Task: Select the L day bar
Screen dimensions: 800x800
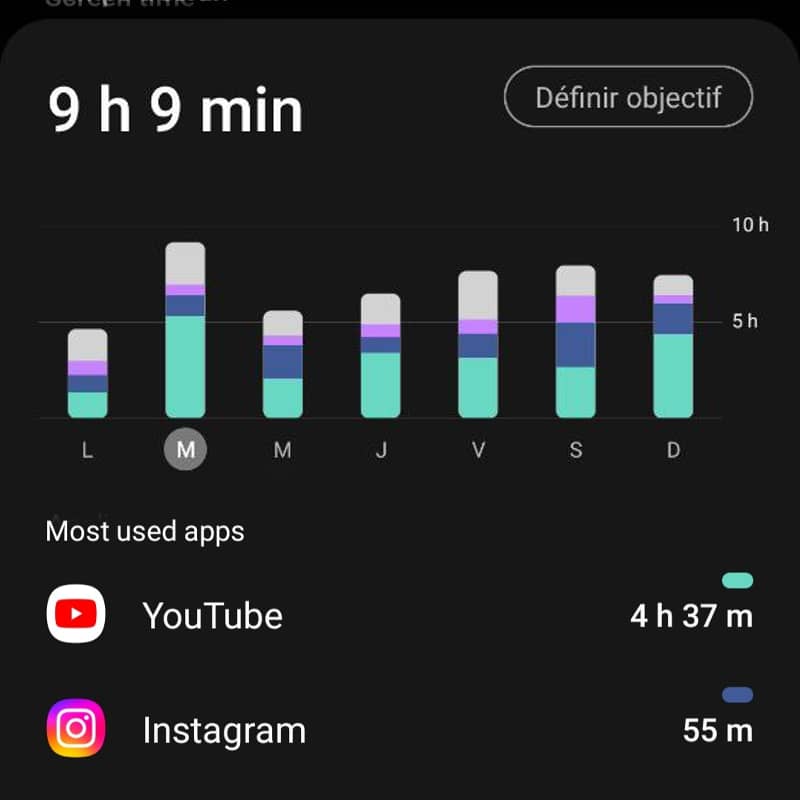Action: pyautogui.click(x=88, y=373)
